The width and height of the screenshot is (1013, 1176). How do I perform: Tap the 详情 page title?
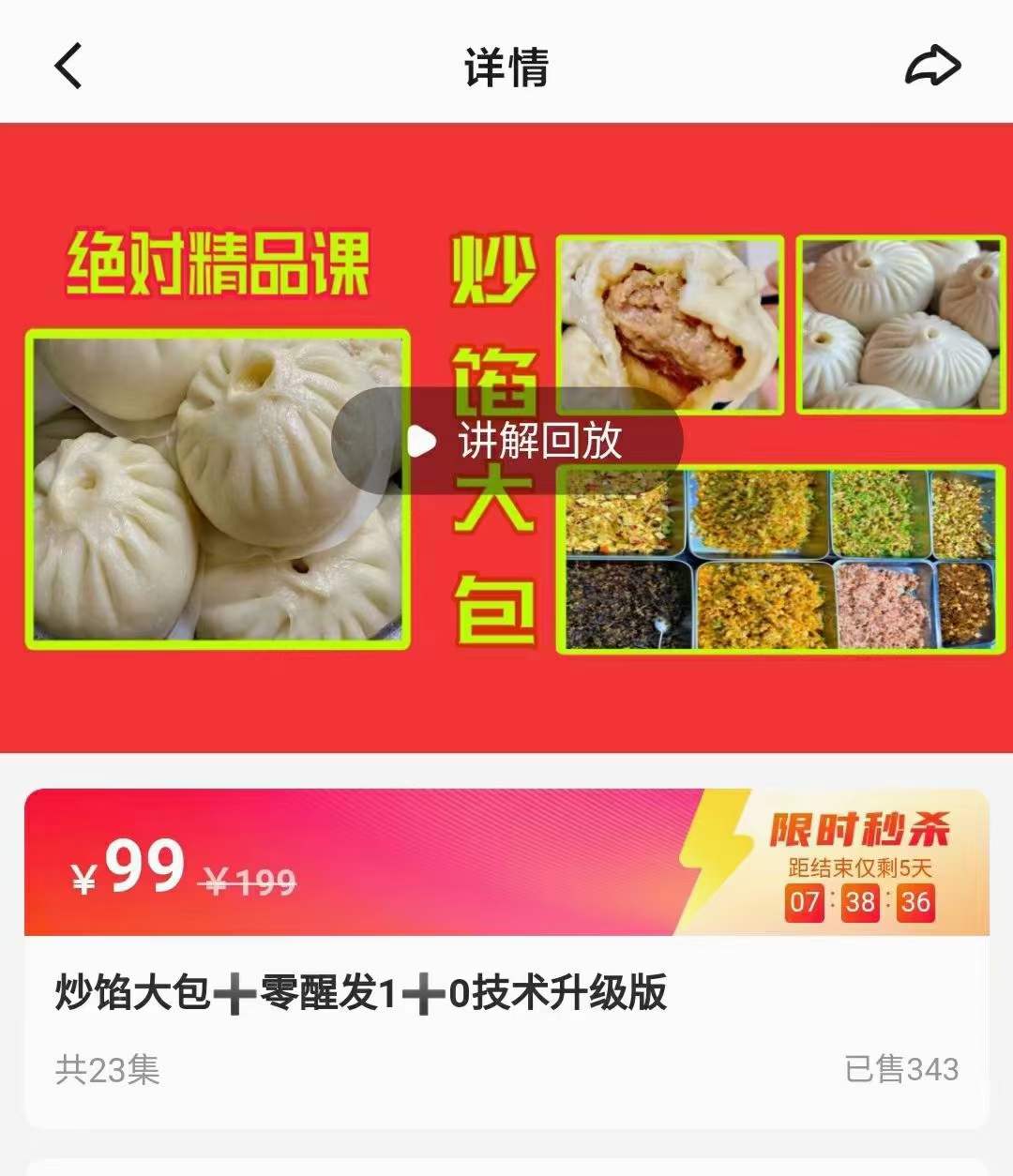[506, 66]
